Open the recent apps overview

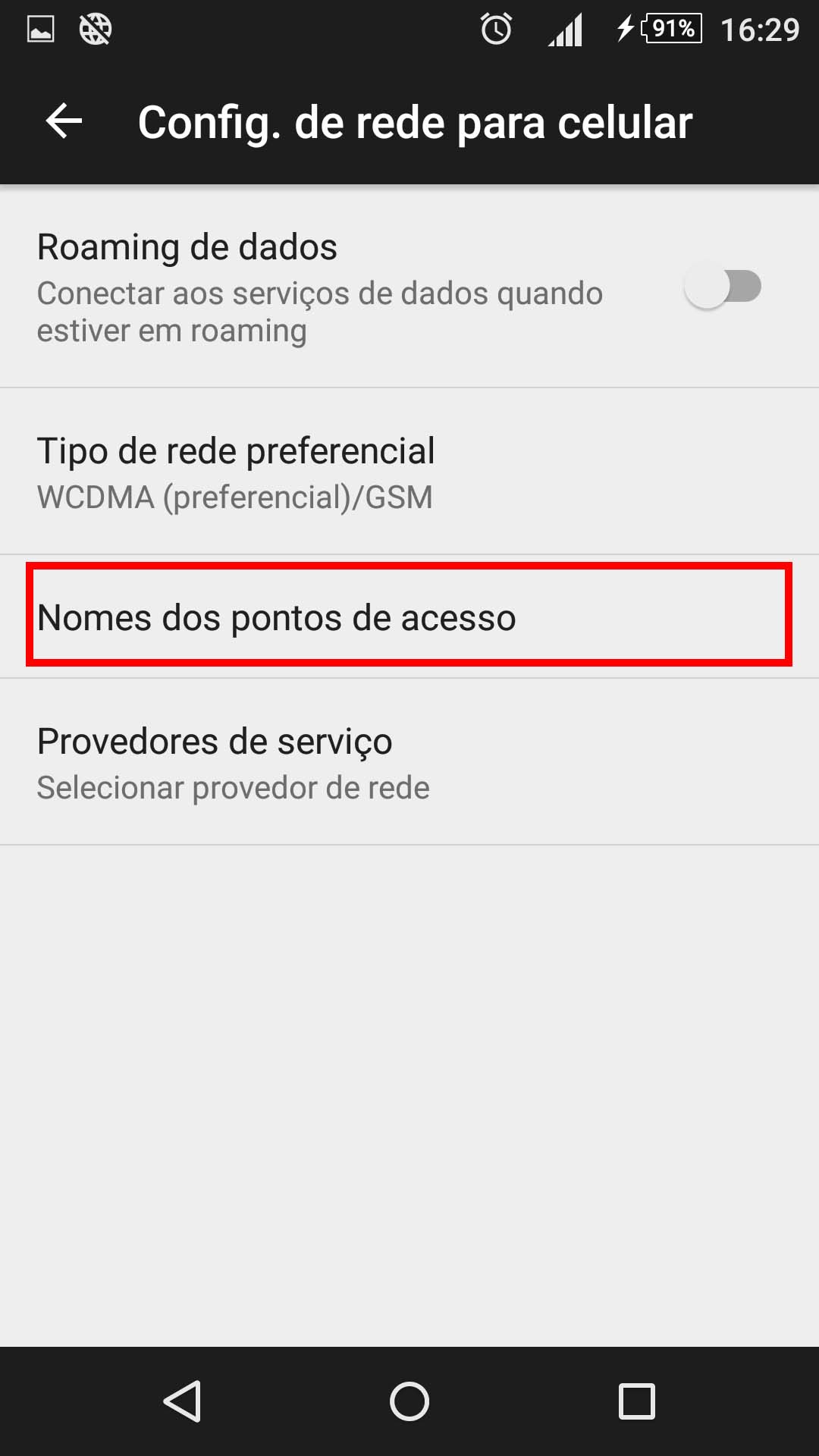pyautogui.click(x=637, y=1401)
